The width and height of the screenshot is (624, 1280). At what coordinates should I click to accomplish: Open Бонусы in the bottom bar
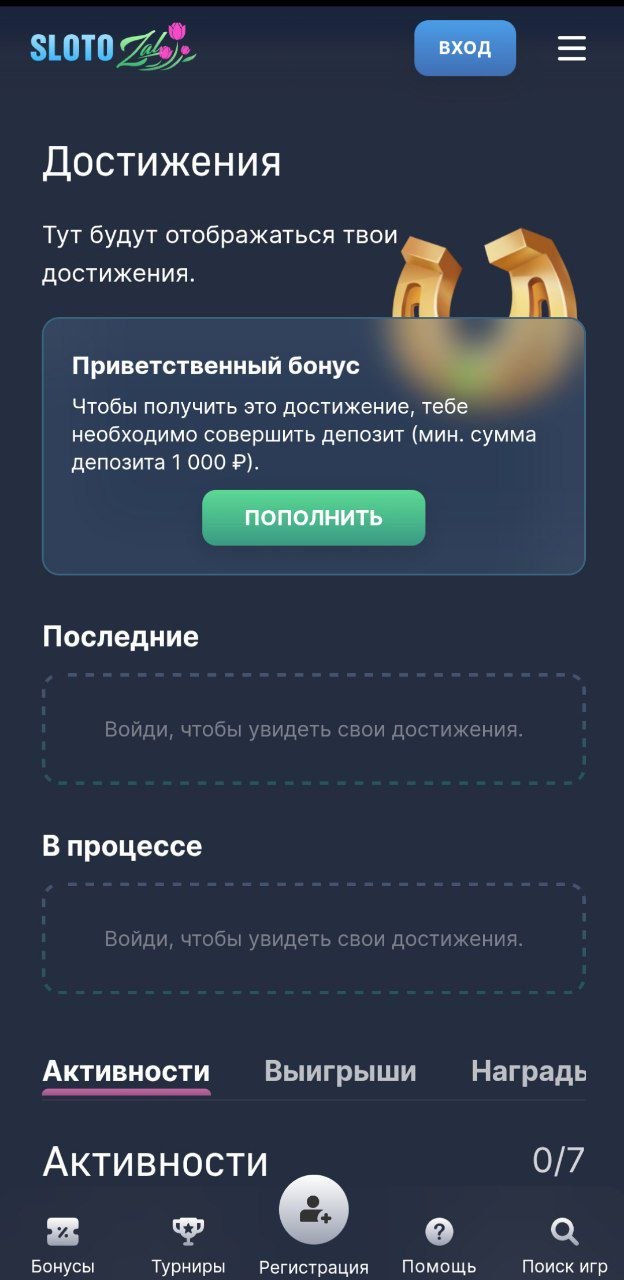pos(63,1245)
